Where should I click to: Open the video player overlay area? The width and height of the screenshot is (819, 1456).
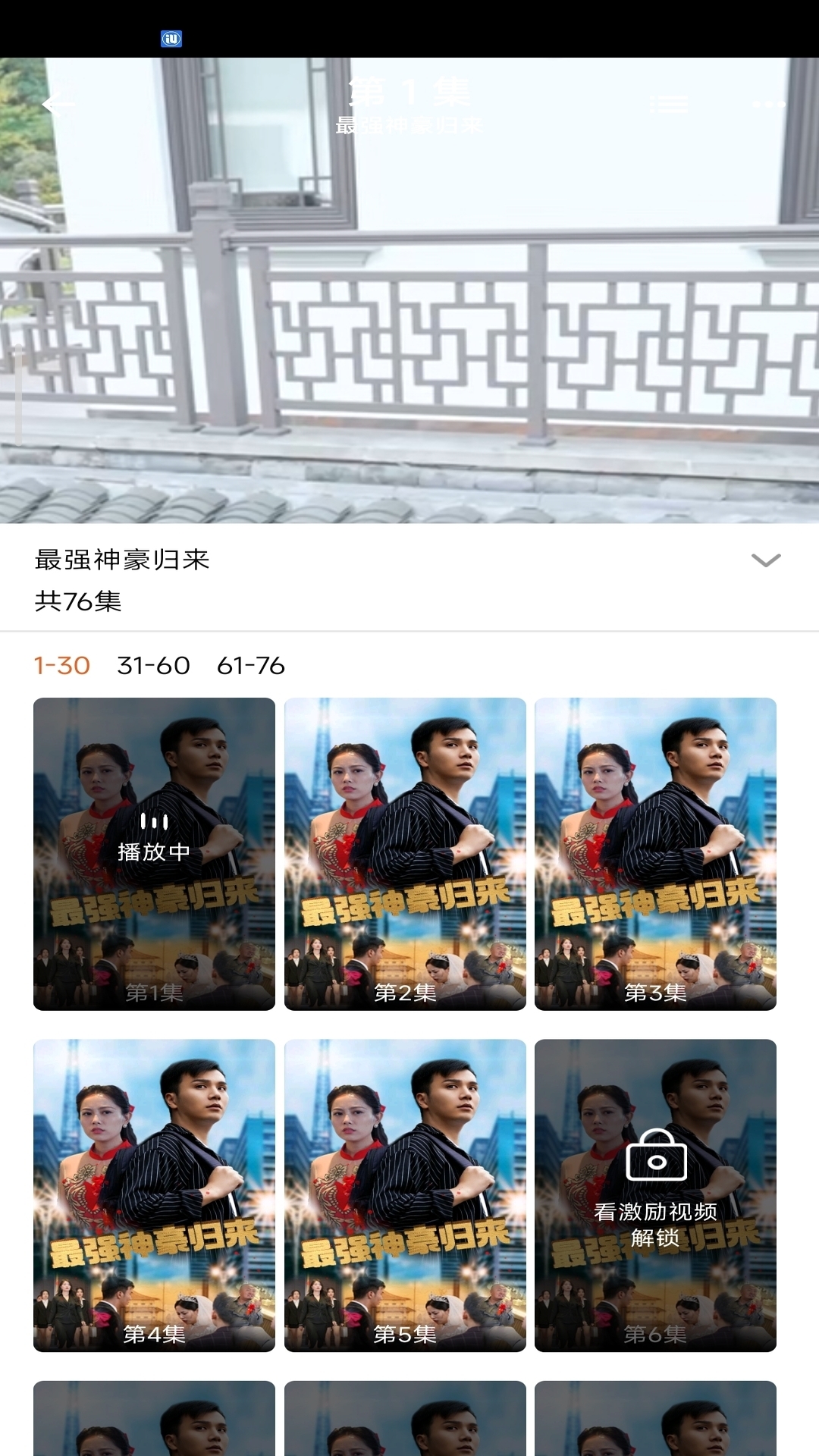409,303
